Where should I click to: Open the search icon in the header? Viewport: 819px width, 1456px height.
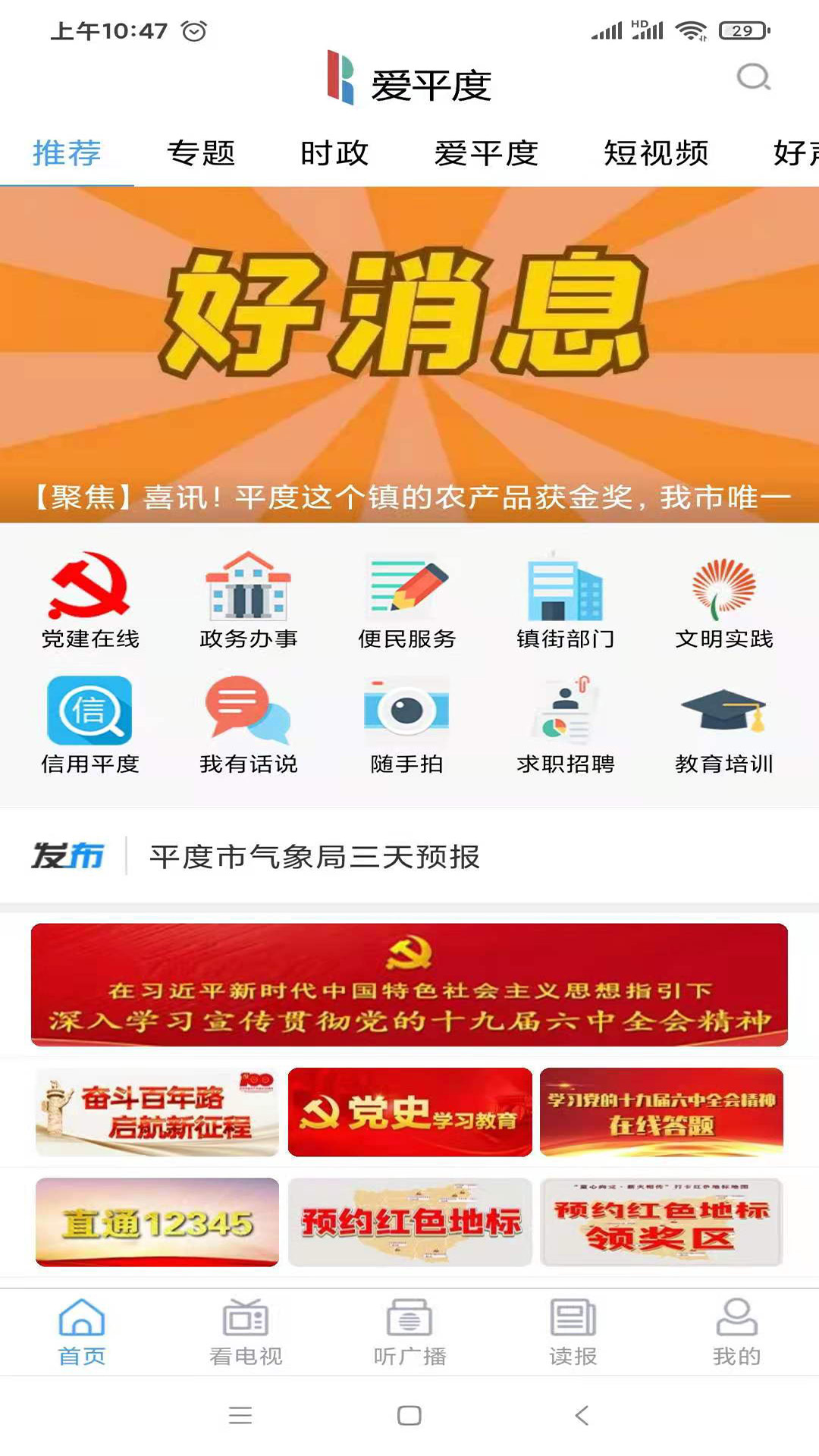click(753, 77)
